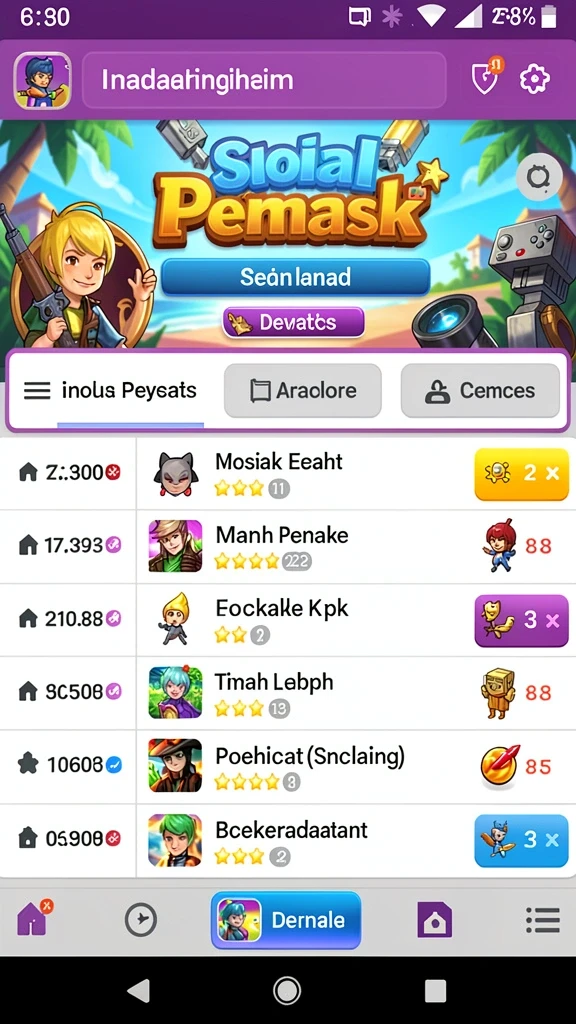
Task: Open the list menu in bottom bar
Action: tap(543, 920)
